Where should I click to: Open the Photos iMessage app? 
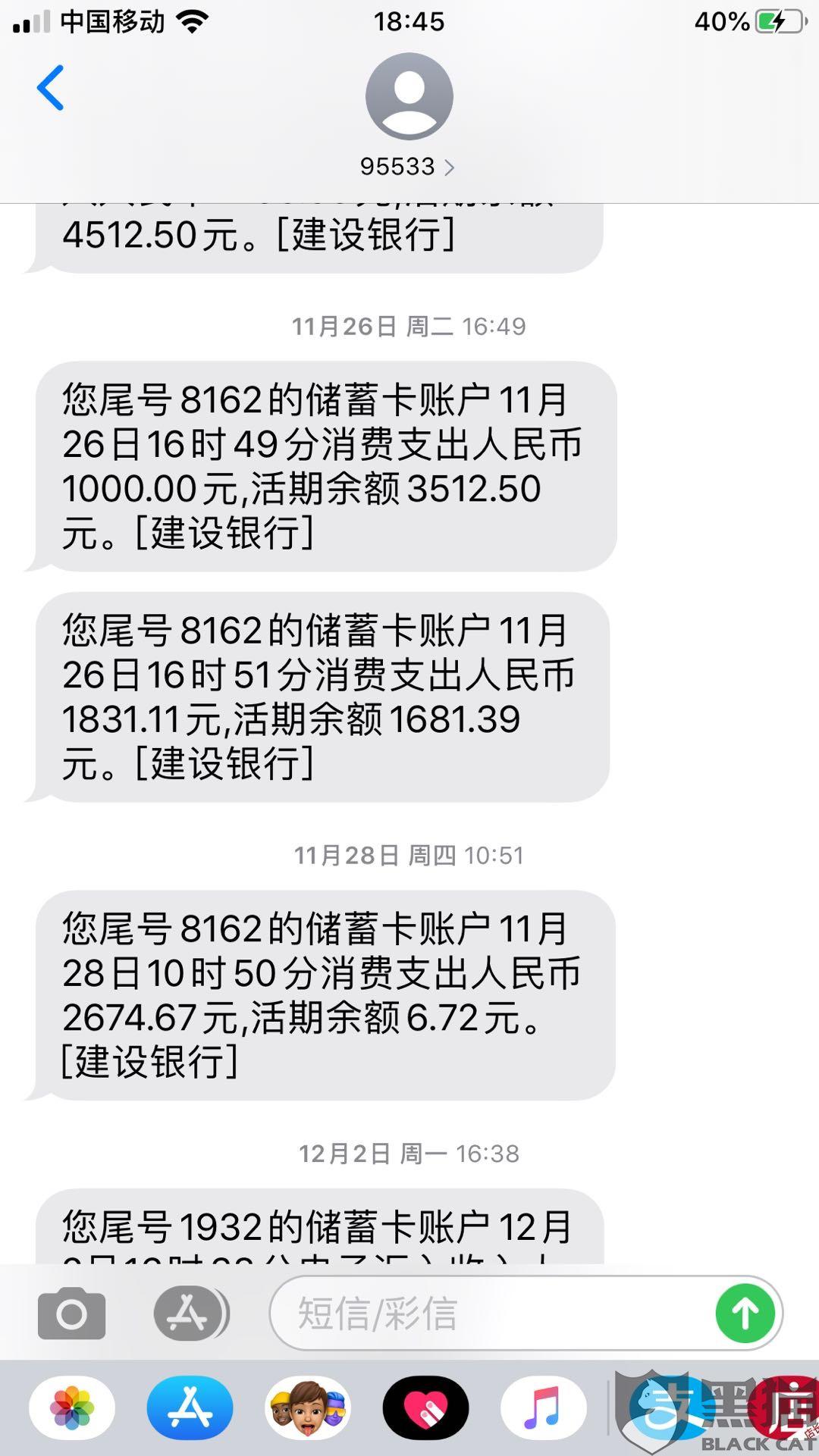click(72, 1408)
